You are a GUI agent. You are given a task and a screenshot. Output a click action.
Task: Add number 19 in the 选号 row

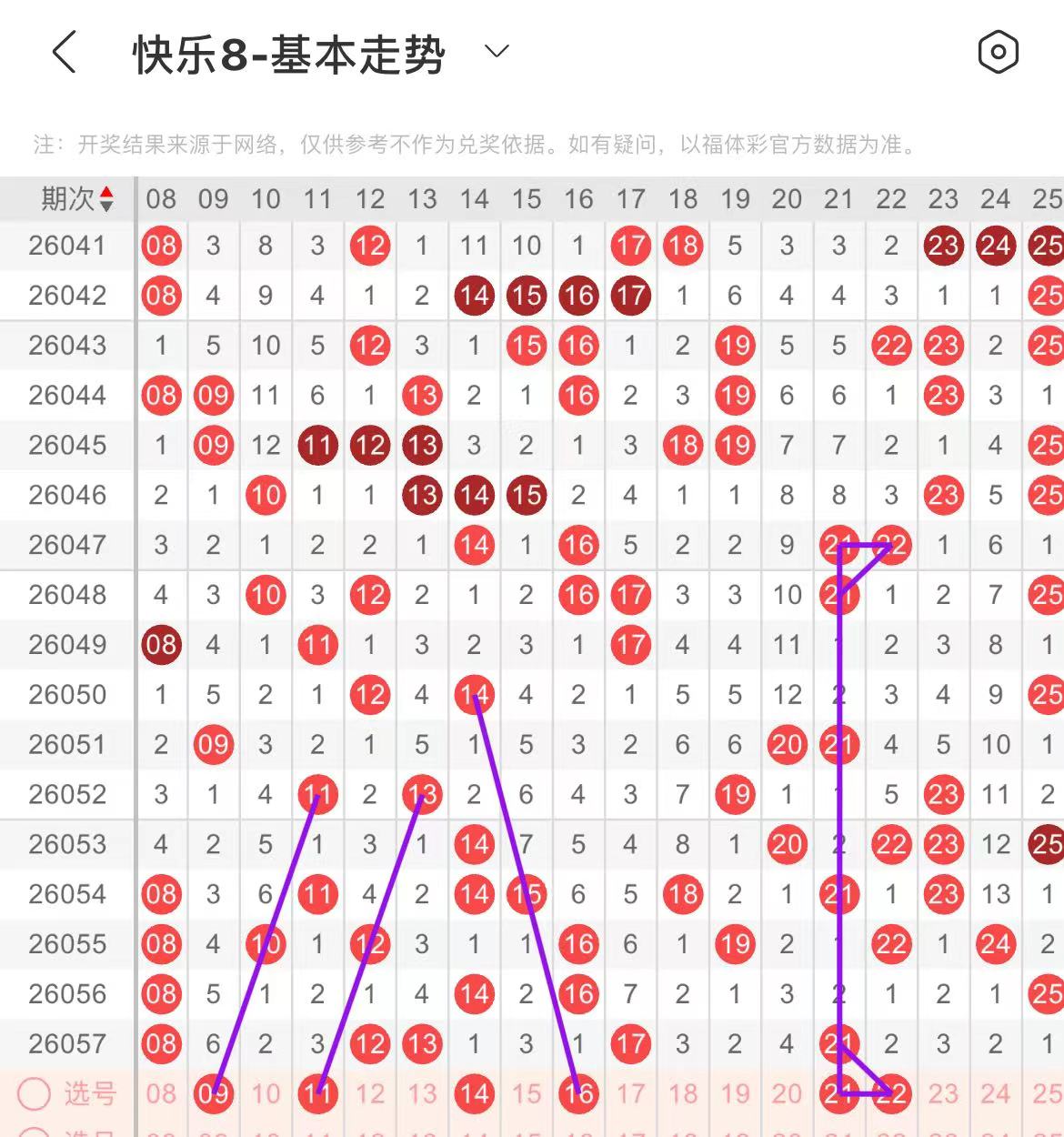click(735, 1093)
